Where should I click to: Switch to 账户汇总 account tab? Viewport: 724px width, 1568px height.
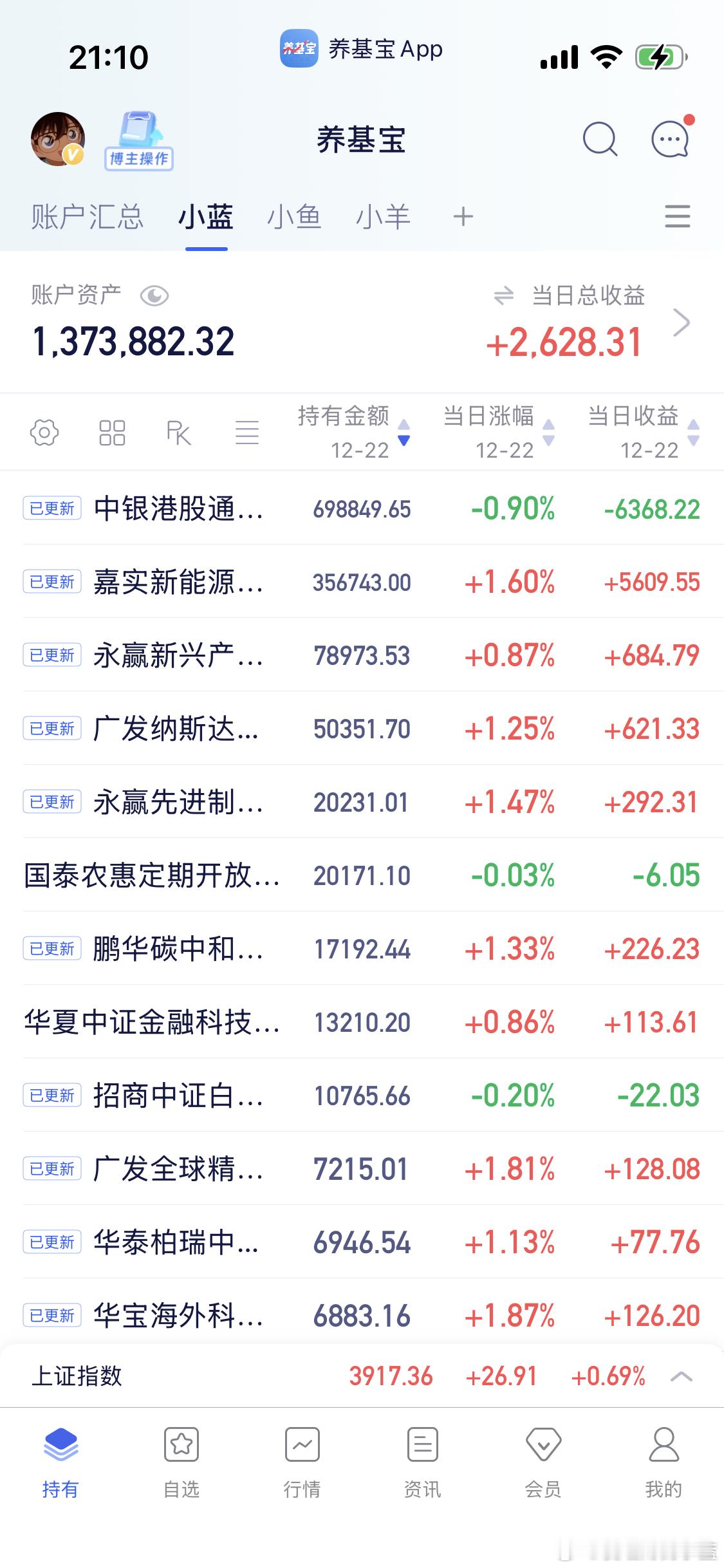coord(87,217)
